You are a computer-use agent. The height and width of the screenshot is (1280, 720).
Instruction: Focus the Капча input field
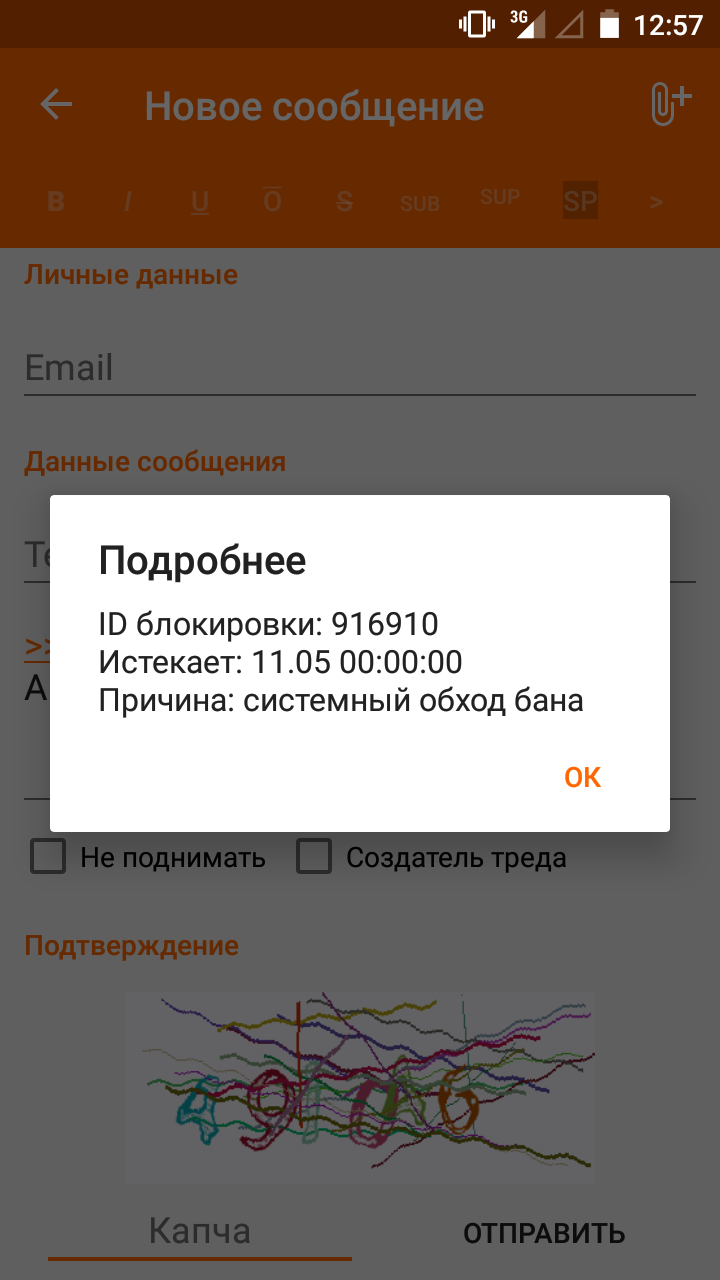pos(200,1232)
